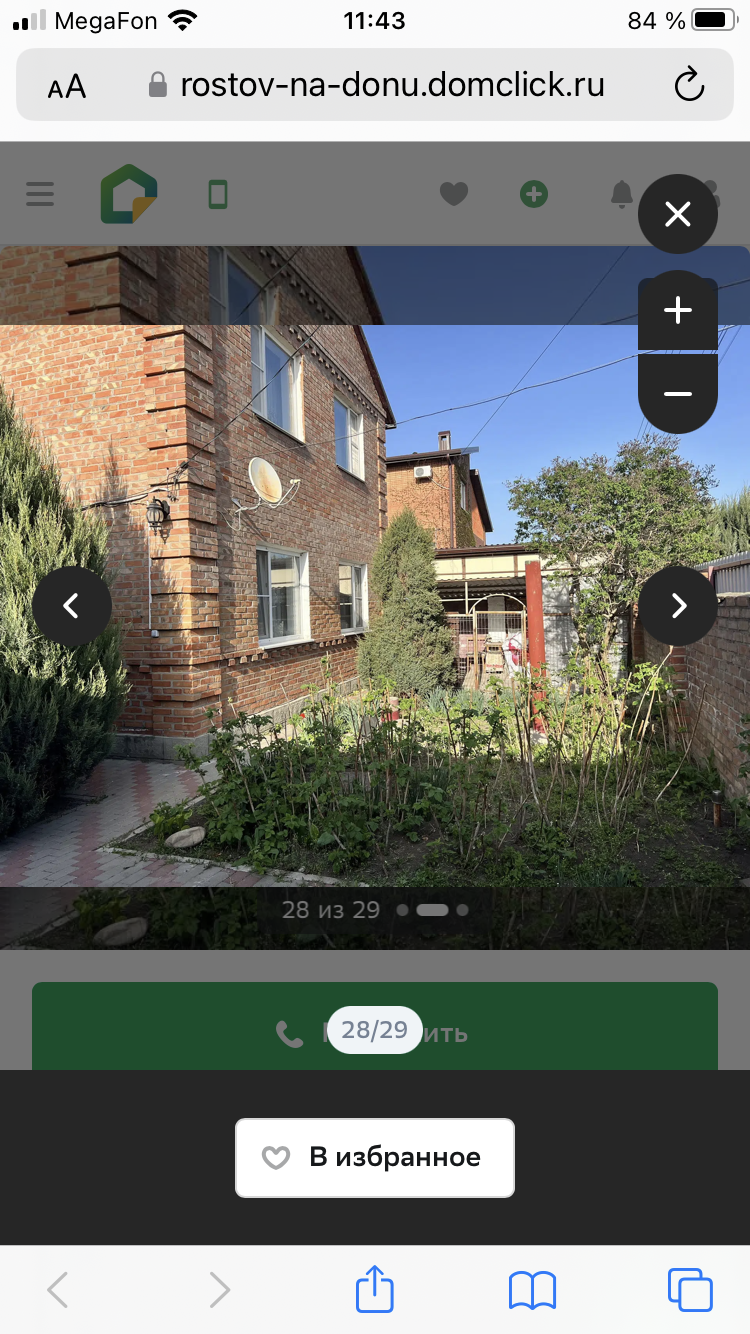The height and width of the screenshot is (1334, 750).
Task: Show the next photo
Action: [x=678, y=605]
